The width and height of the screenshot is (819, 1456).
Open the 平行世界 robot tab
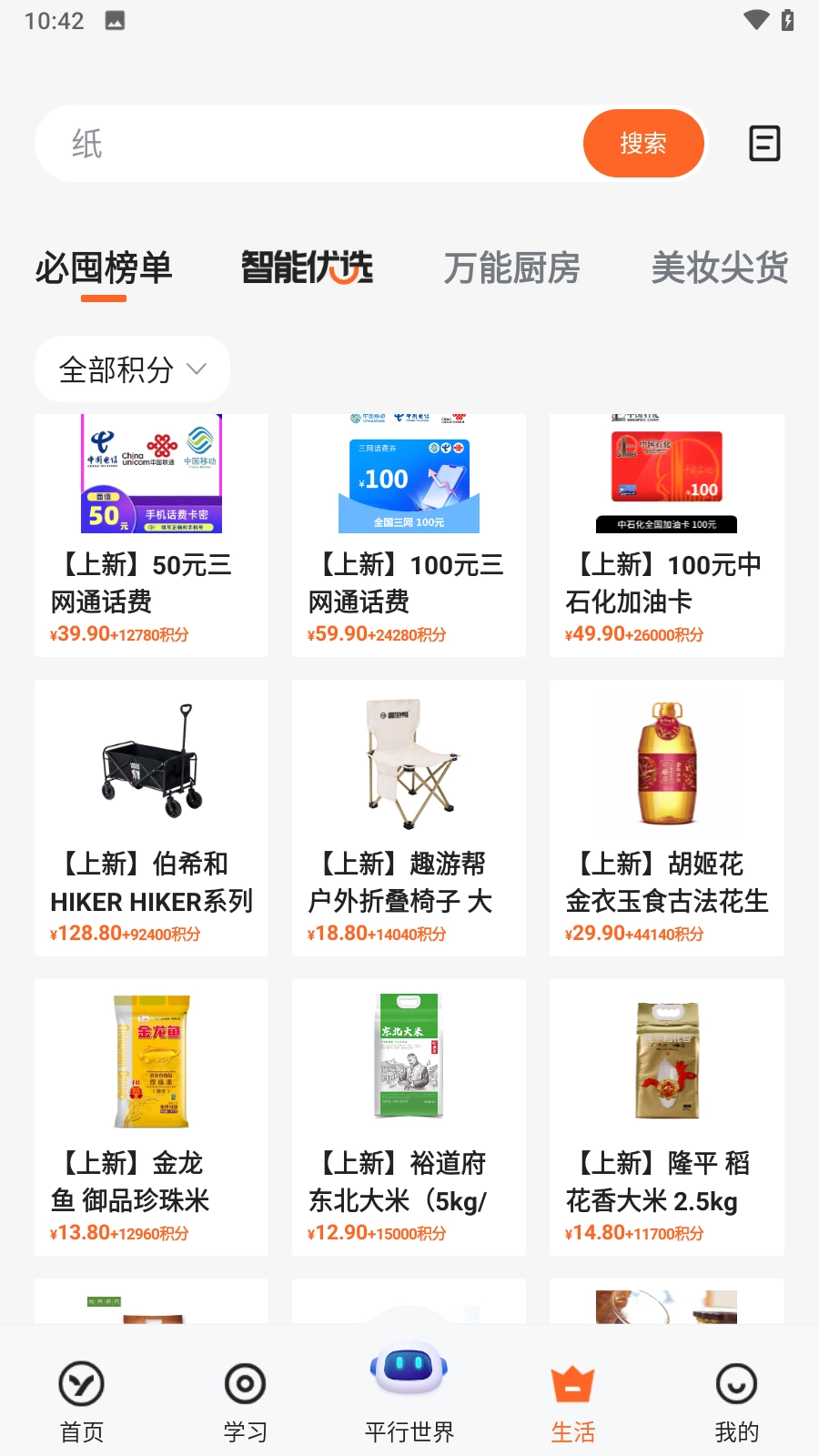click(x=409, y=1392)
